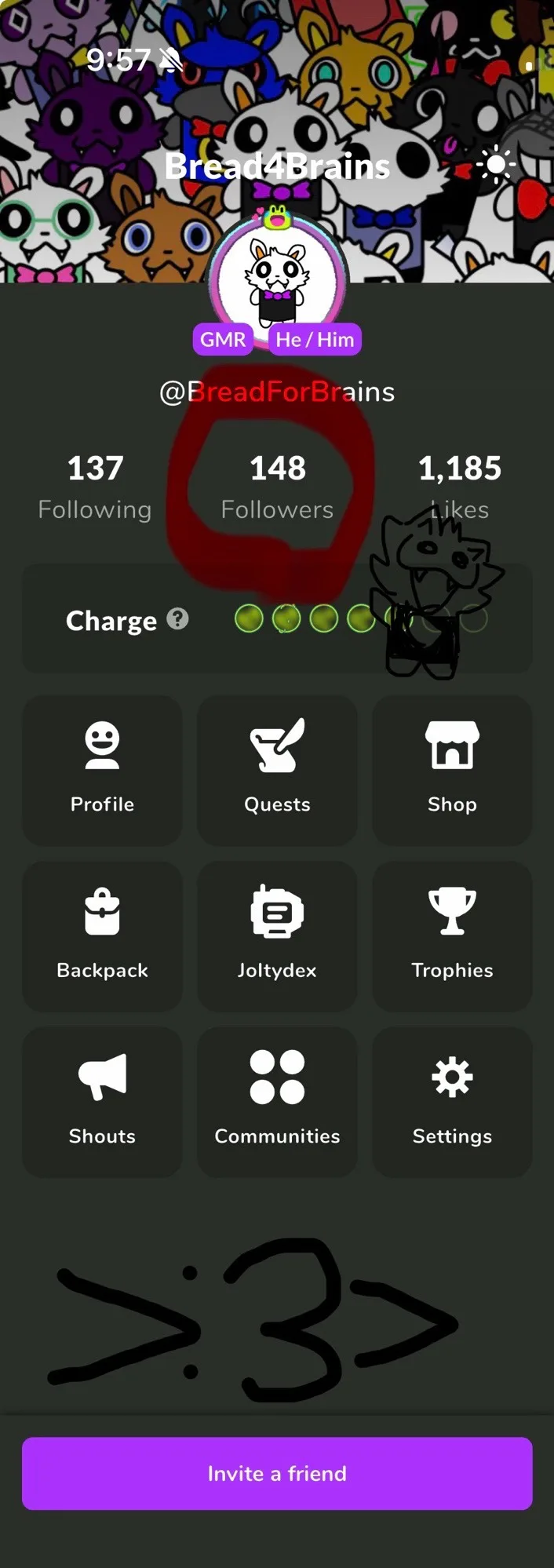View Shouts
The width and height of the screenshot is (554, 1568).
tap(102, 1102)
